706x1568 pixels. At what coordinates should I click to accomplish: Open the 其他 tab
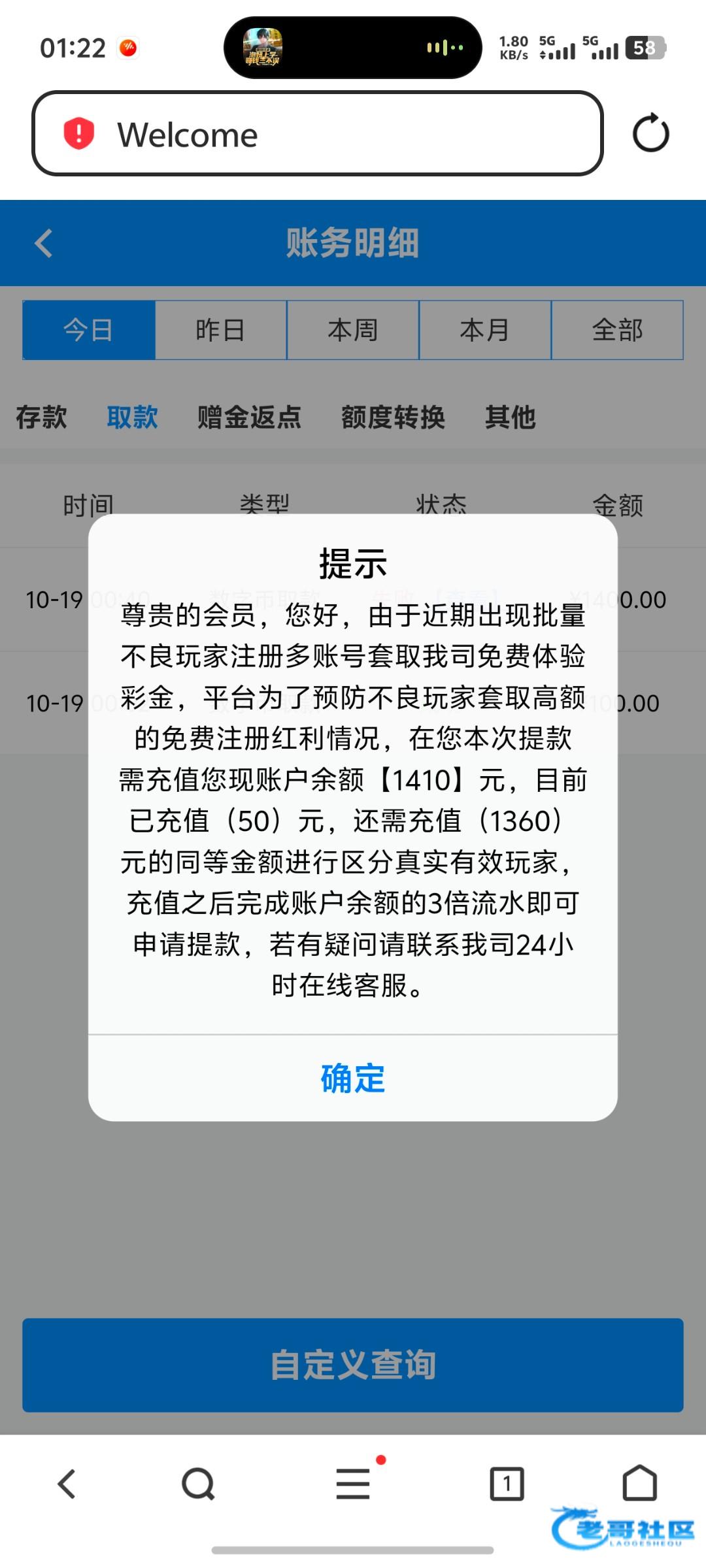pos(511,417)
